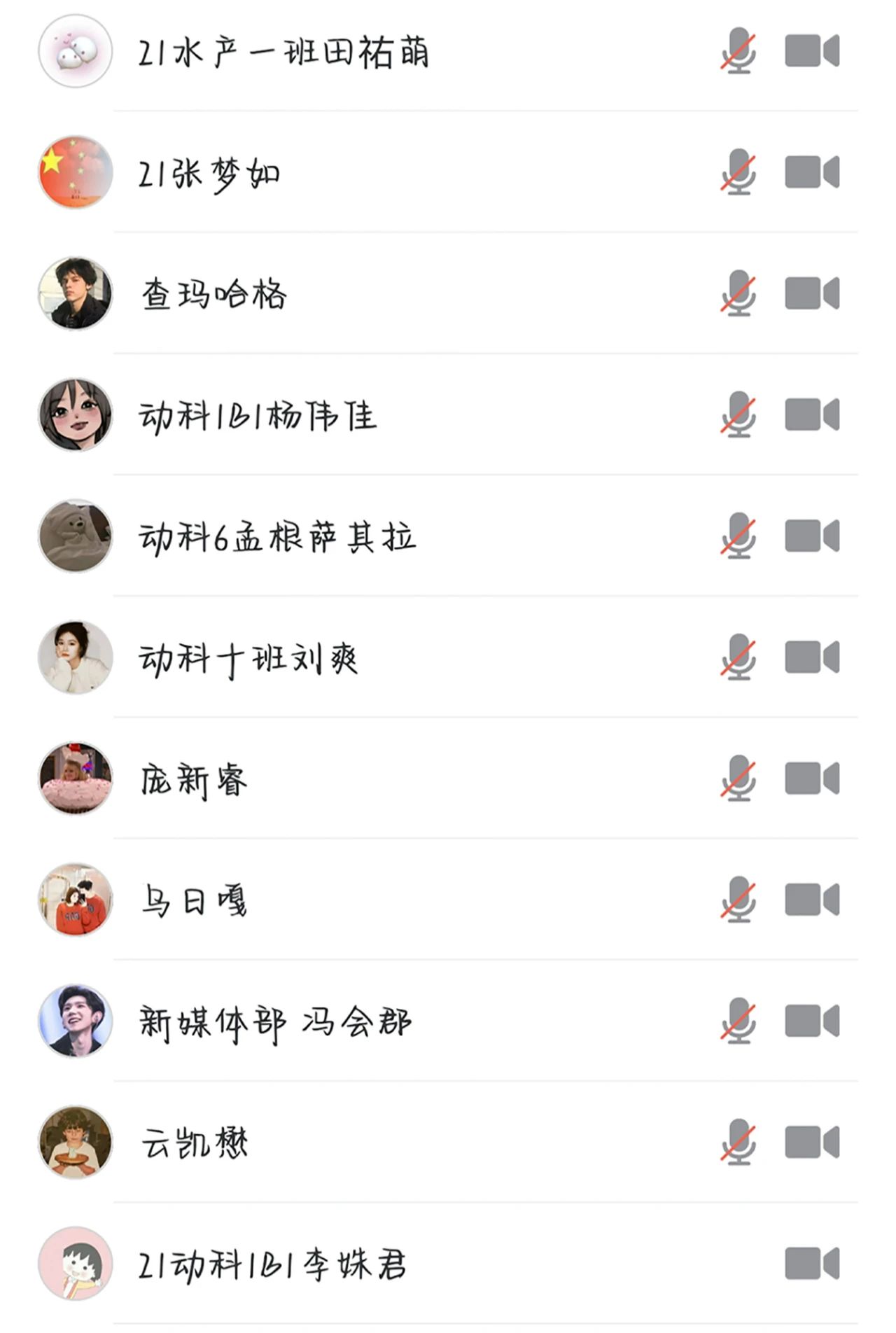This screenshot has width=896, height=1333.
Task: Tap the camera icon for 动科6孟根萨其拉
Action: [811, 536]
